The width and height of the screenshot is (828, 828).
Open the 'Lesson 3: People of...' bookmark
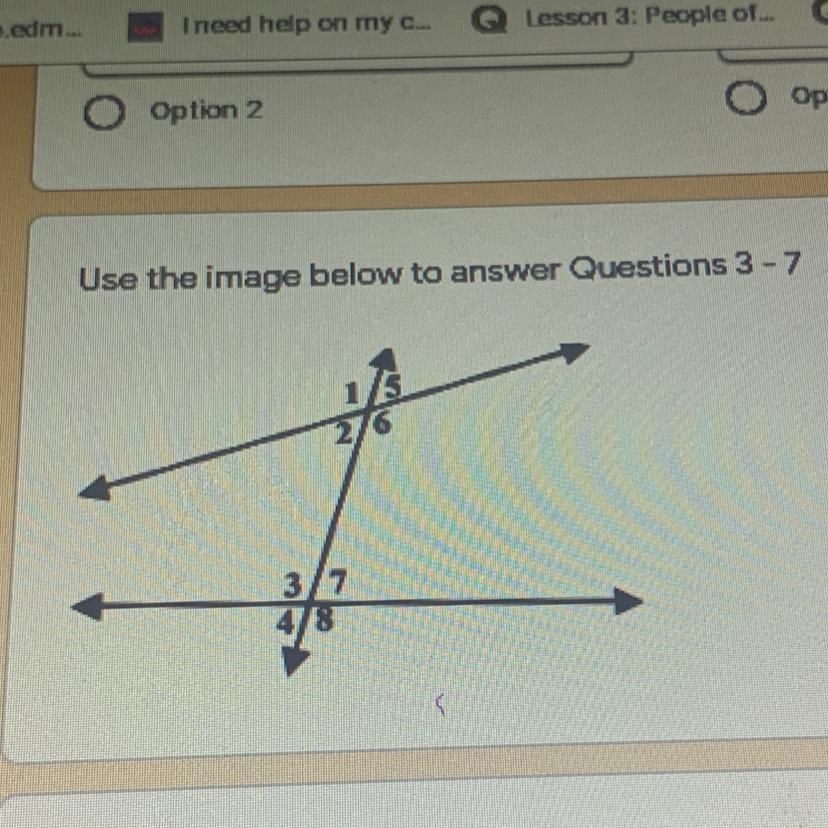(x=624, y=18)
